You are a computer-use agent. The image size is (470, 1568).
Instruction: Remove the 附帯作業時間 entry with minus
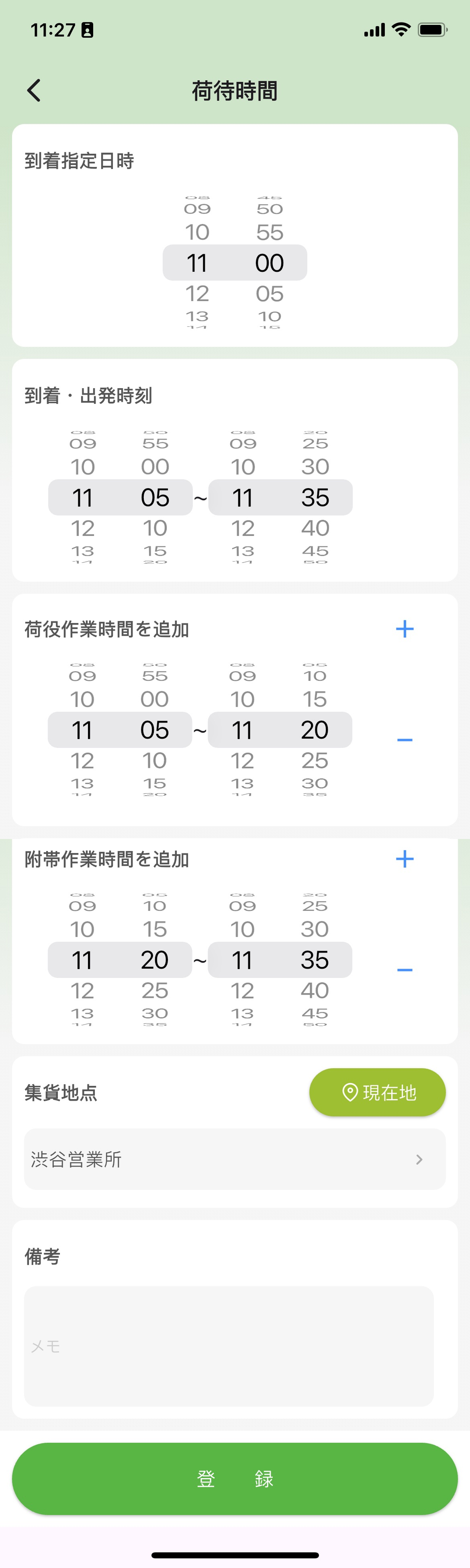[x=405, y=969]
